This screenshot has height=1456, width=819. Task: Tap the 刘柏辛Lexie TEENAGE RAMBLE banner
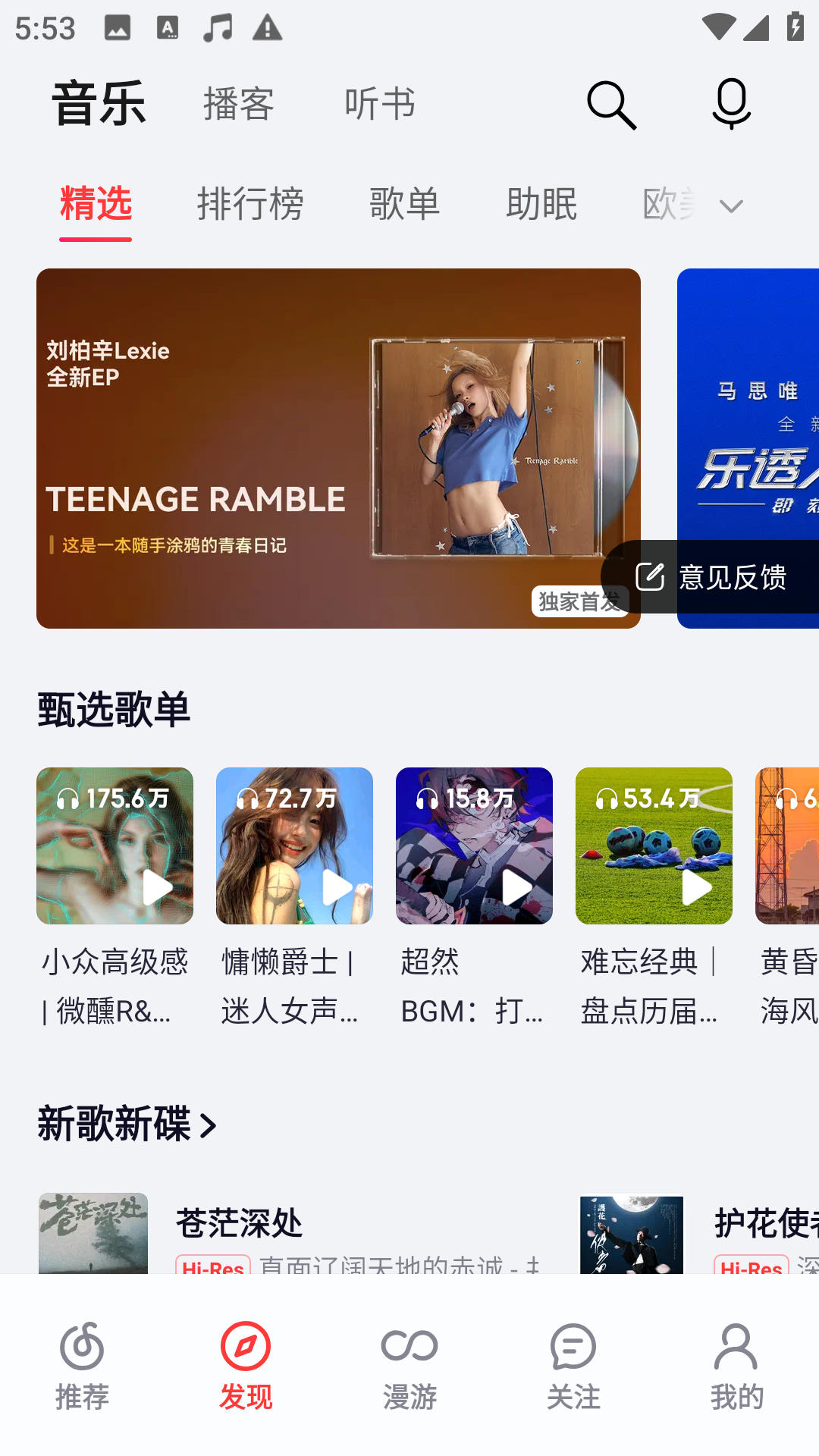pos(339,448)
